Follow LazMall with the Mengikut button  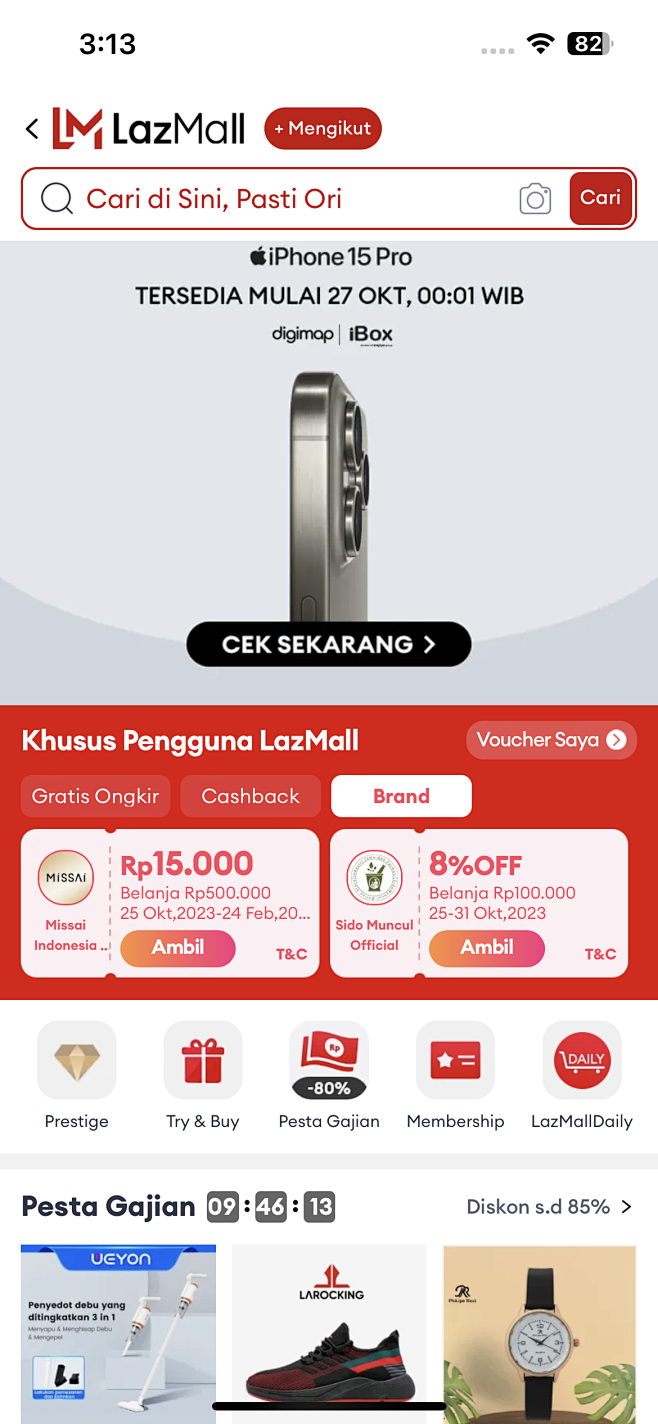(323, 129)
